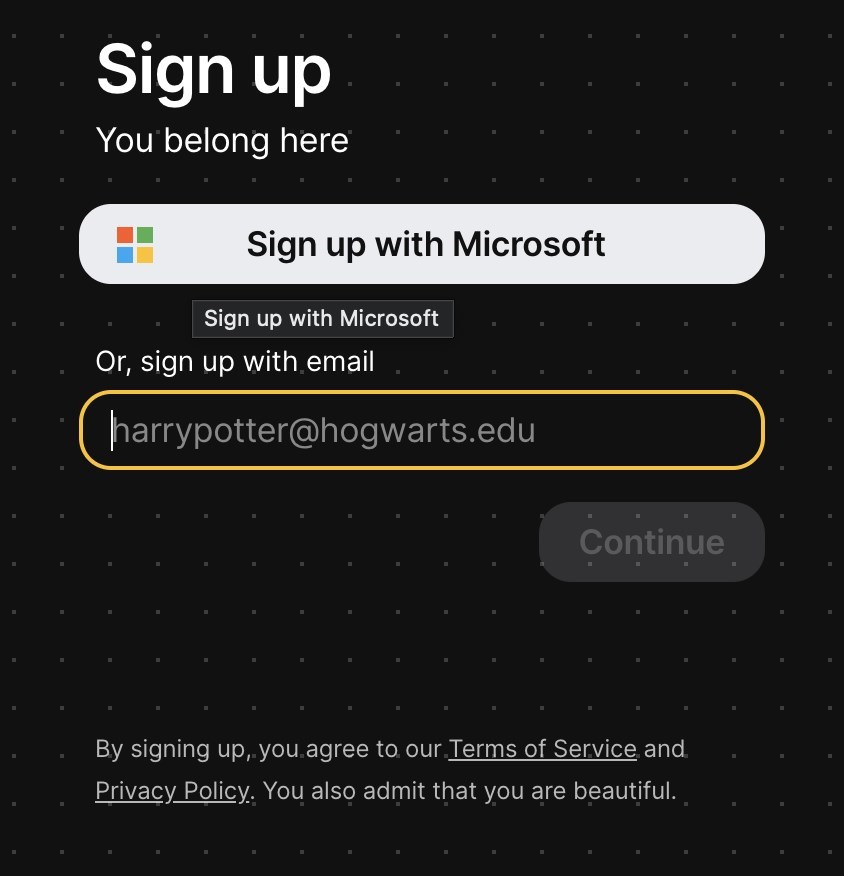Image resolution: width=844 pixels, height=876 pixels.
Task: Sign up with Microsoft
Action: [422, 244]
